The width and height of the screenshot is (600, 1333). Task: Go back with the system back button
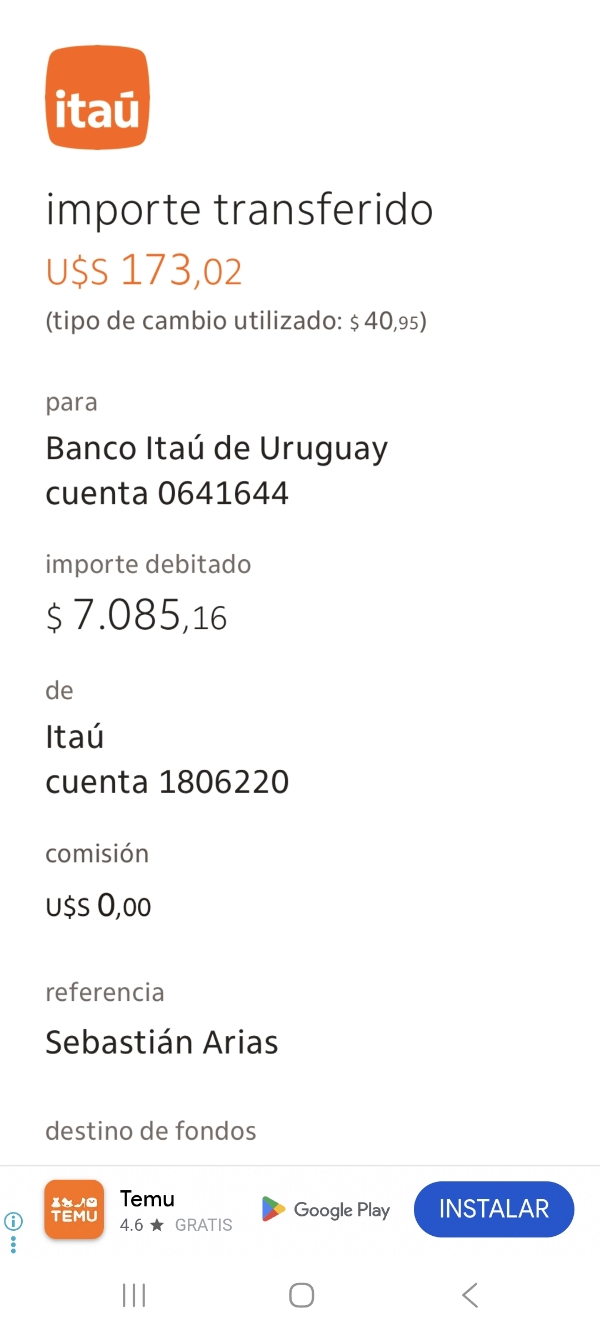(x=470, y=1295)
